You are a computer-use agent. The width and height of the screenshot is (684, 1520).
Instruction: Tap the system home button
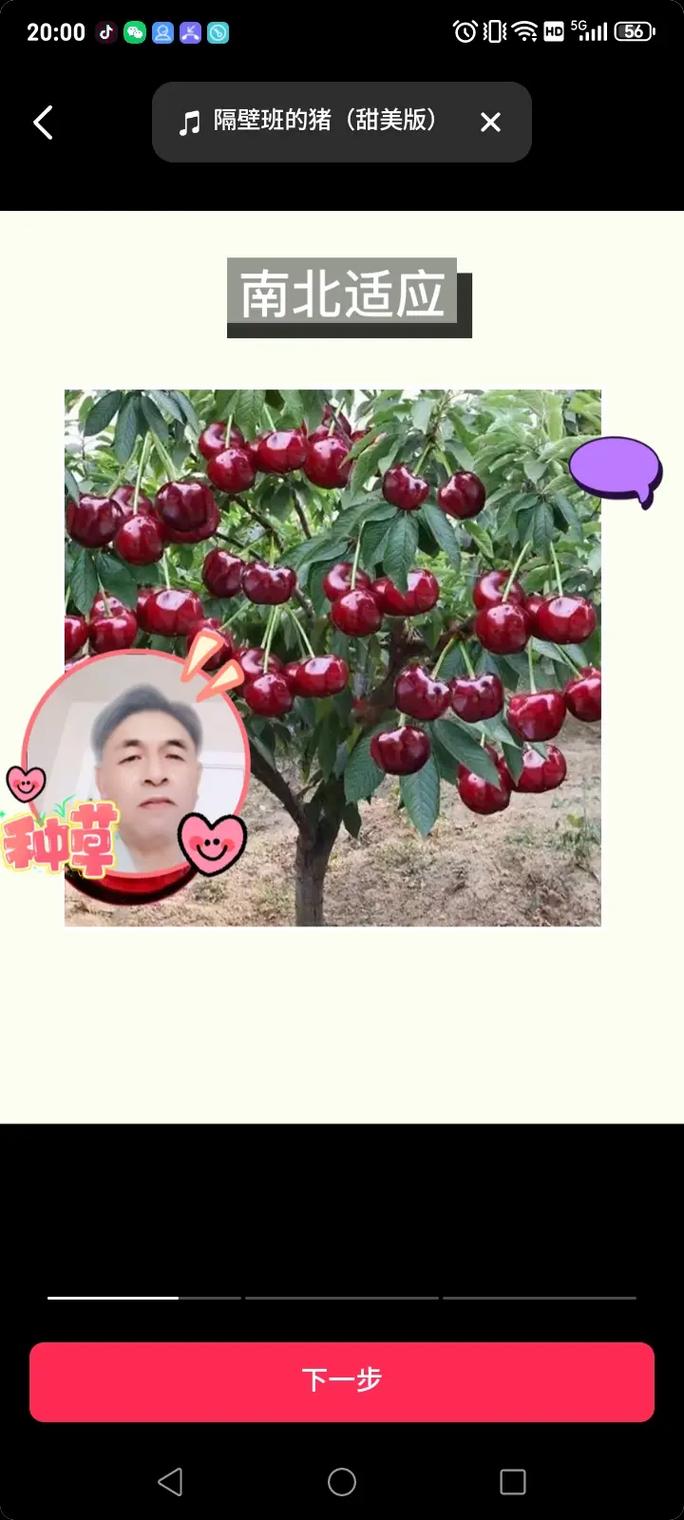[342, 1482]
